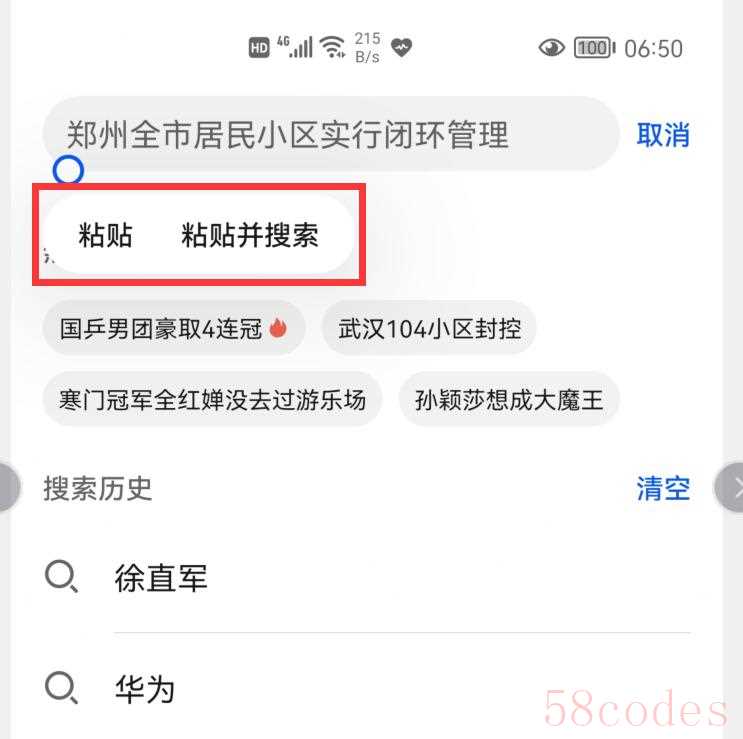Tap the search field with 郑州全市居民小区实行闭环管理
The width and height of the screenshot is (743, 739).
tap(330, 134)
